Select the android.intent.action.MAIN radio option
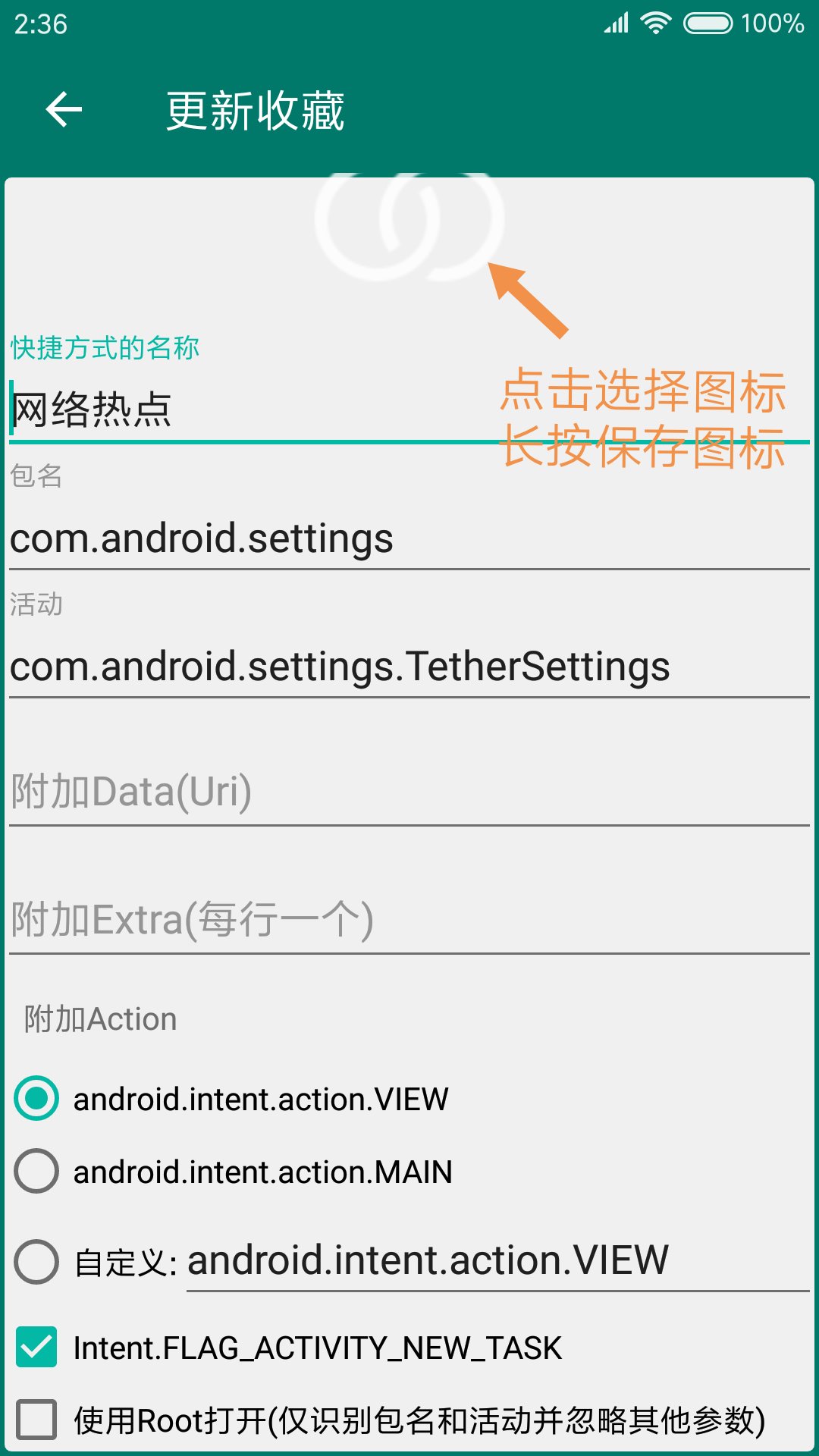 [x=36, y=1171]
